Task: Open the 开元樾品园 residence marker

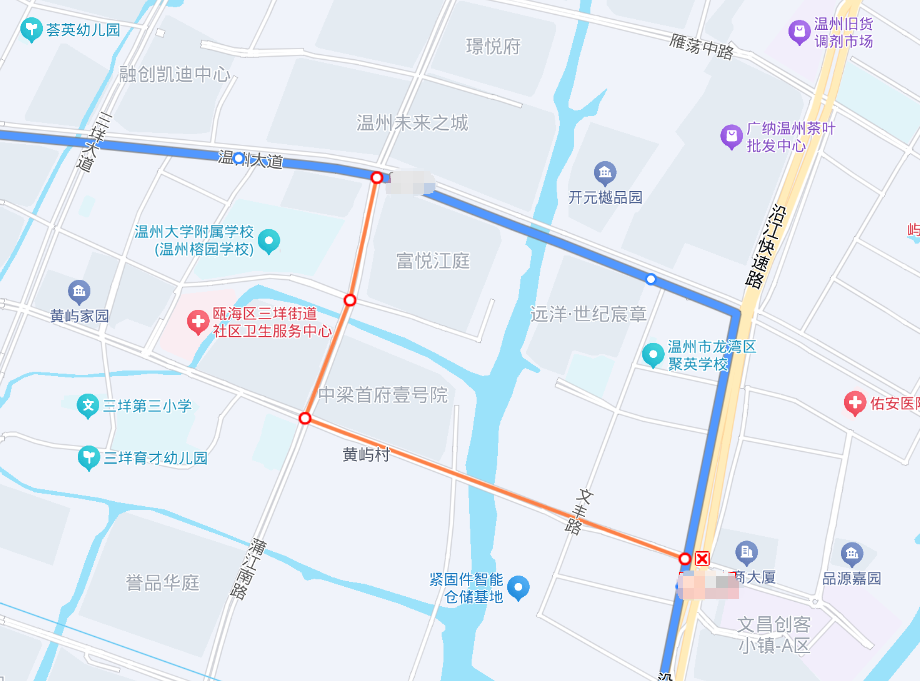Action: (x=605, y=174)
